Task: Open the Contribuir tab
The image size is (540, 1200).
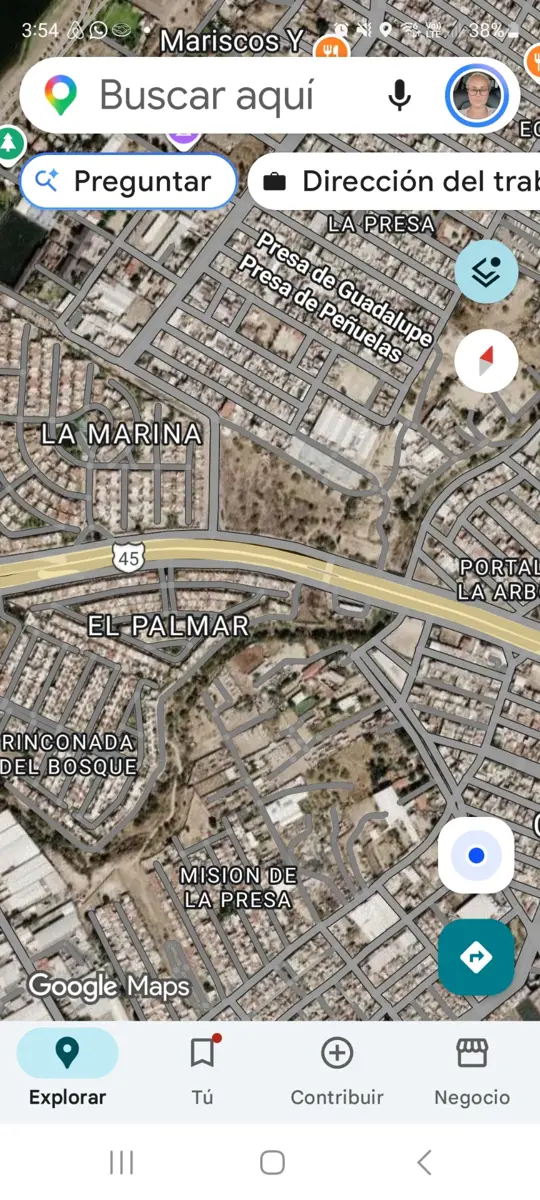Action: tap(337, 1070)
